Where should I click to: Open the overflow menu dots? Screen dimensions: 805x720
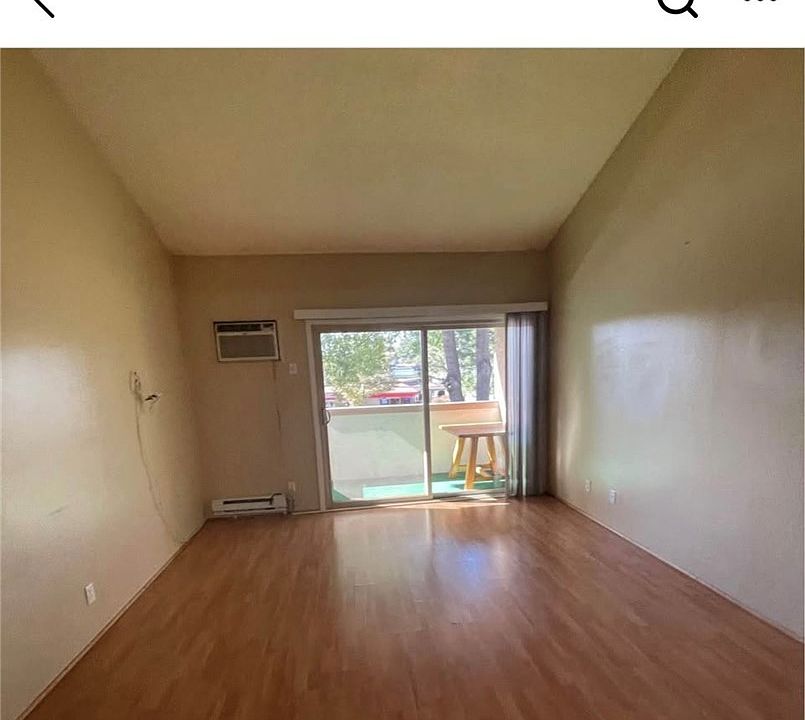pyautogui.click(x=762, y=3)
